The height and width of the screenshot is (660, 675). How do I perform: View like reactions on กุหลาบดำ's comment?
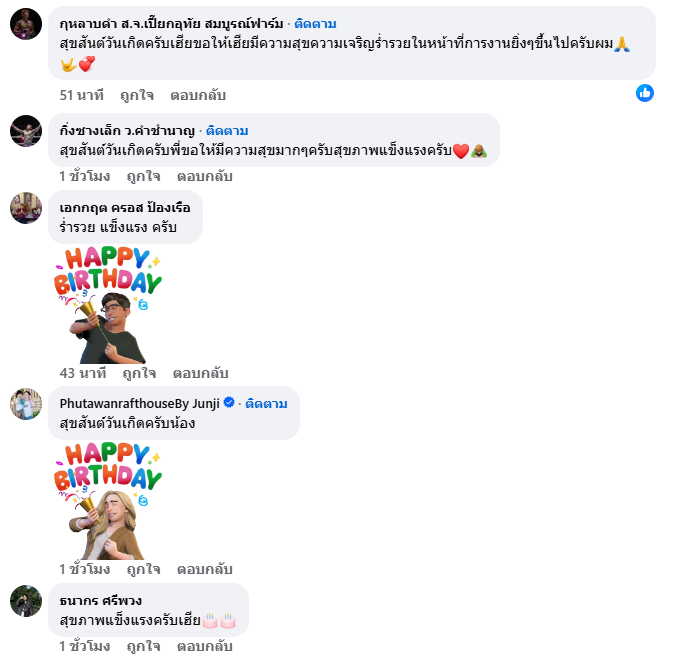click(645, 92)
